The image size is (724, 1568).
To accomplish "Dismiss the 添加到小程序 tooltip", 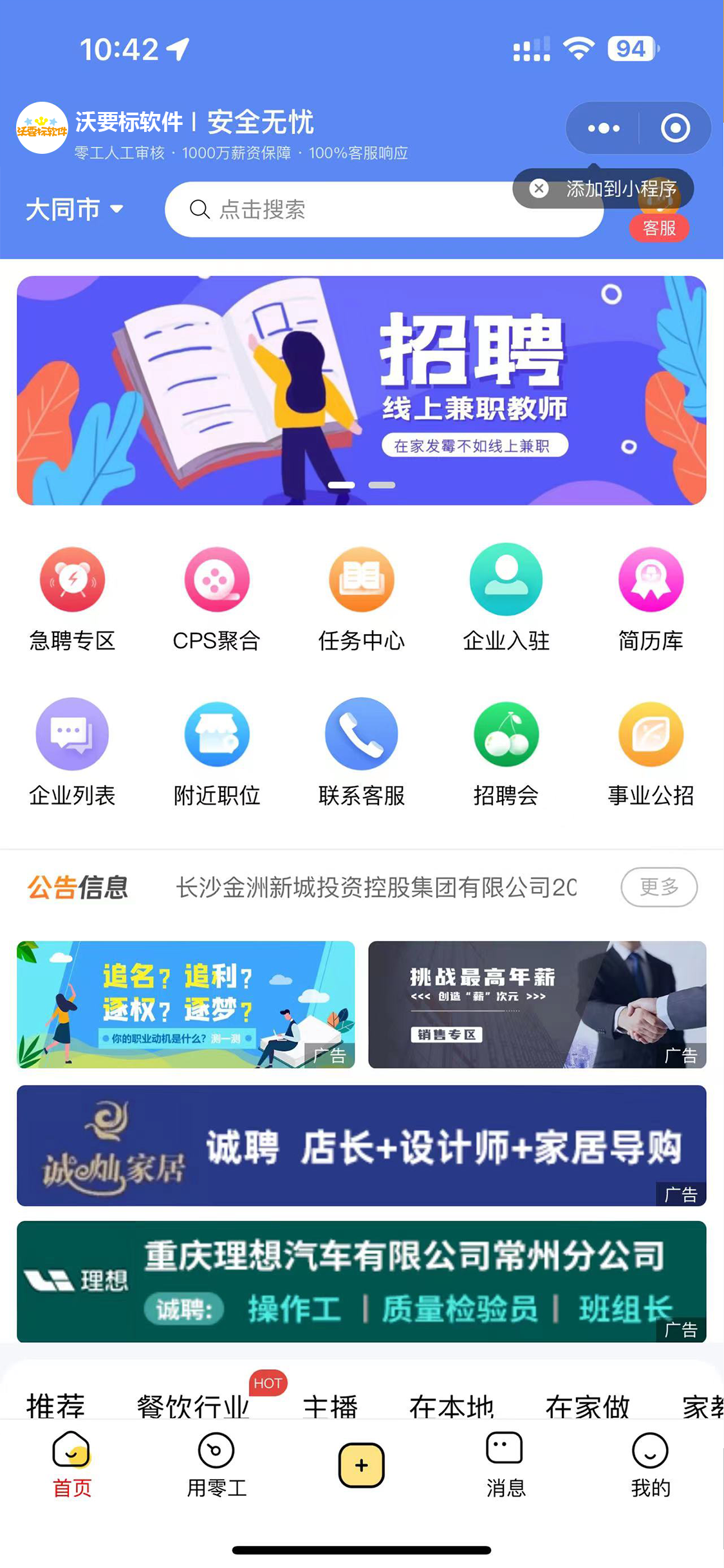I will [x=539, y=189].
